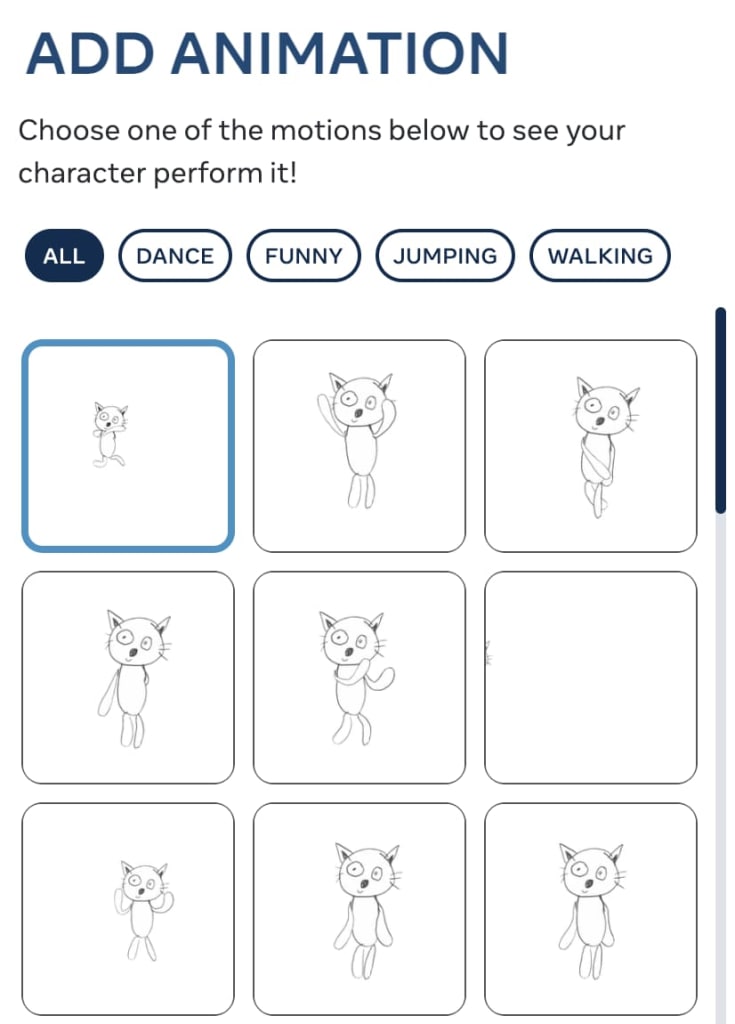Filter motions by WALKING
The image size is (735, 1024).
coord(600,256)
